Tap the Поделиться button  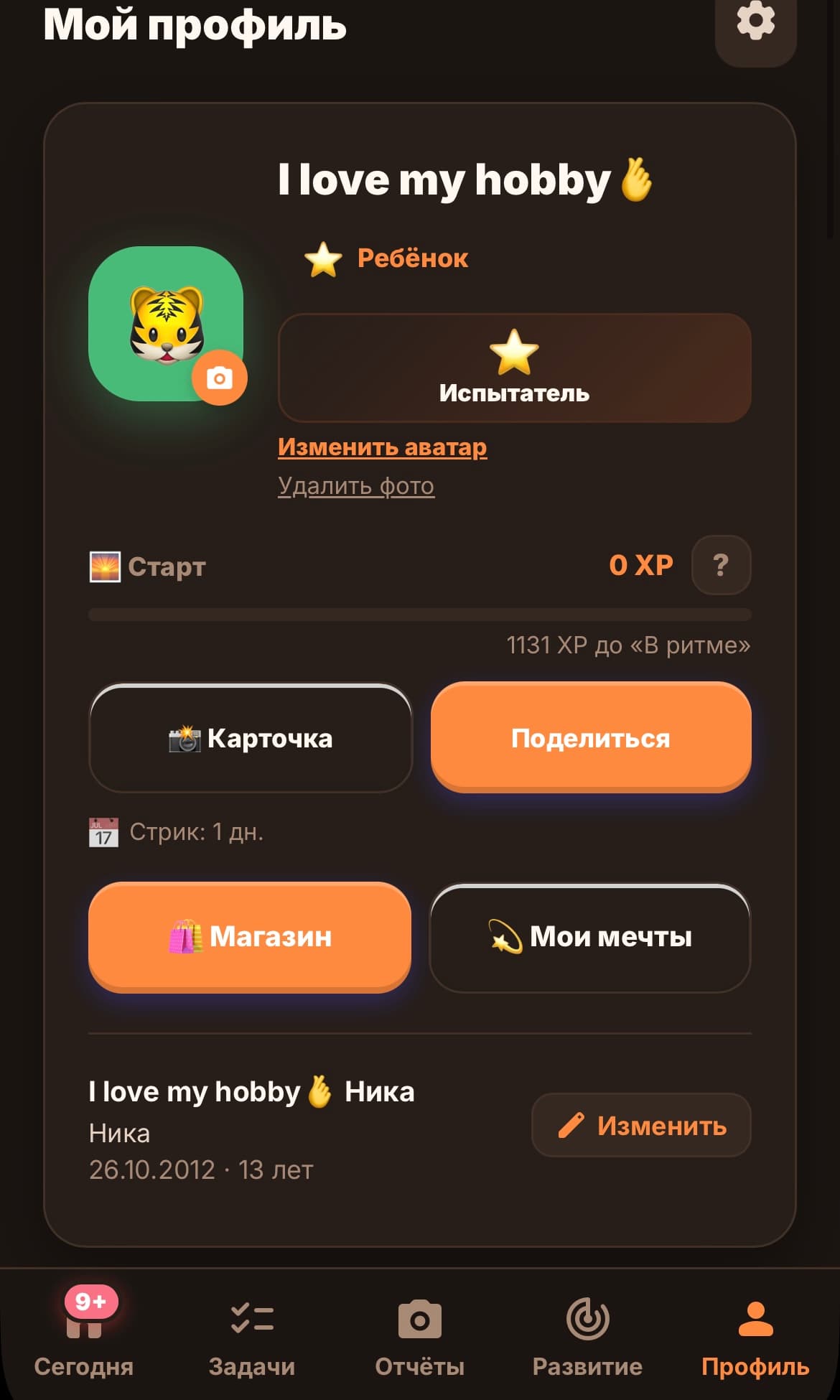(x=591, y=737)
